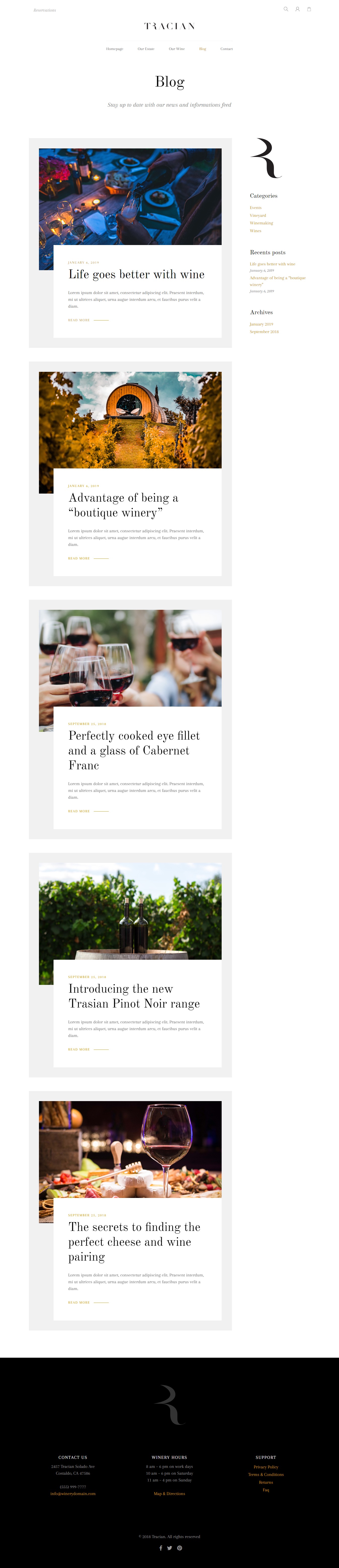The width and height of the screenshot is (339, 1568).
Task: Tap the info@winerydomain.com email link
Action: tap(73, 1494)
